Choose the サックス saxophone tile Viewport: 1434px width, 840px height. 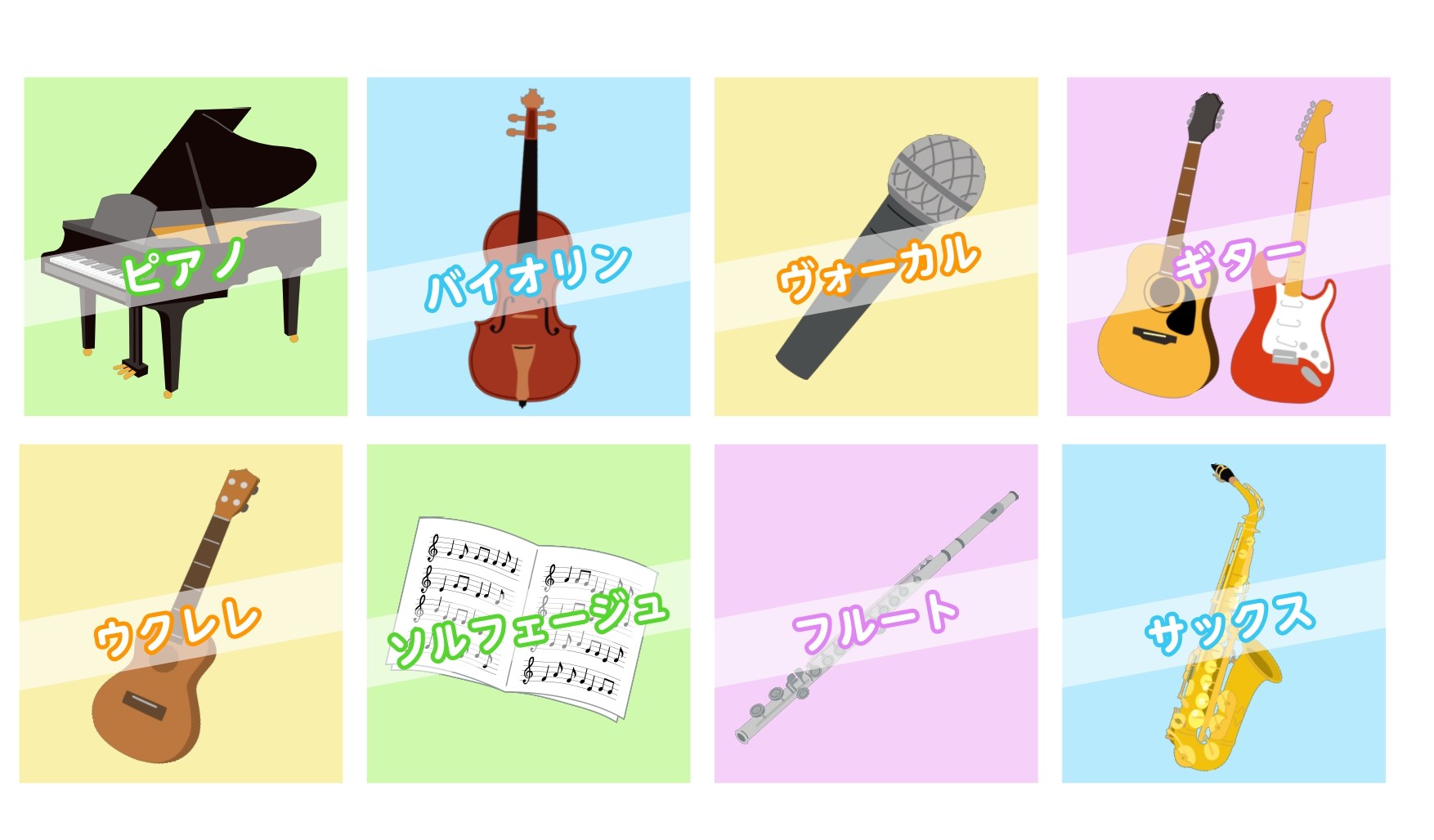[1223, 614]
